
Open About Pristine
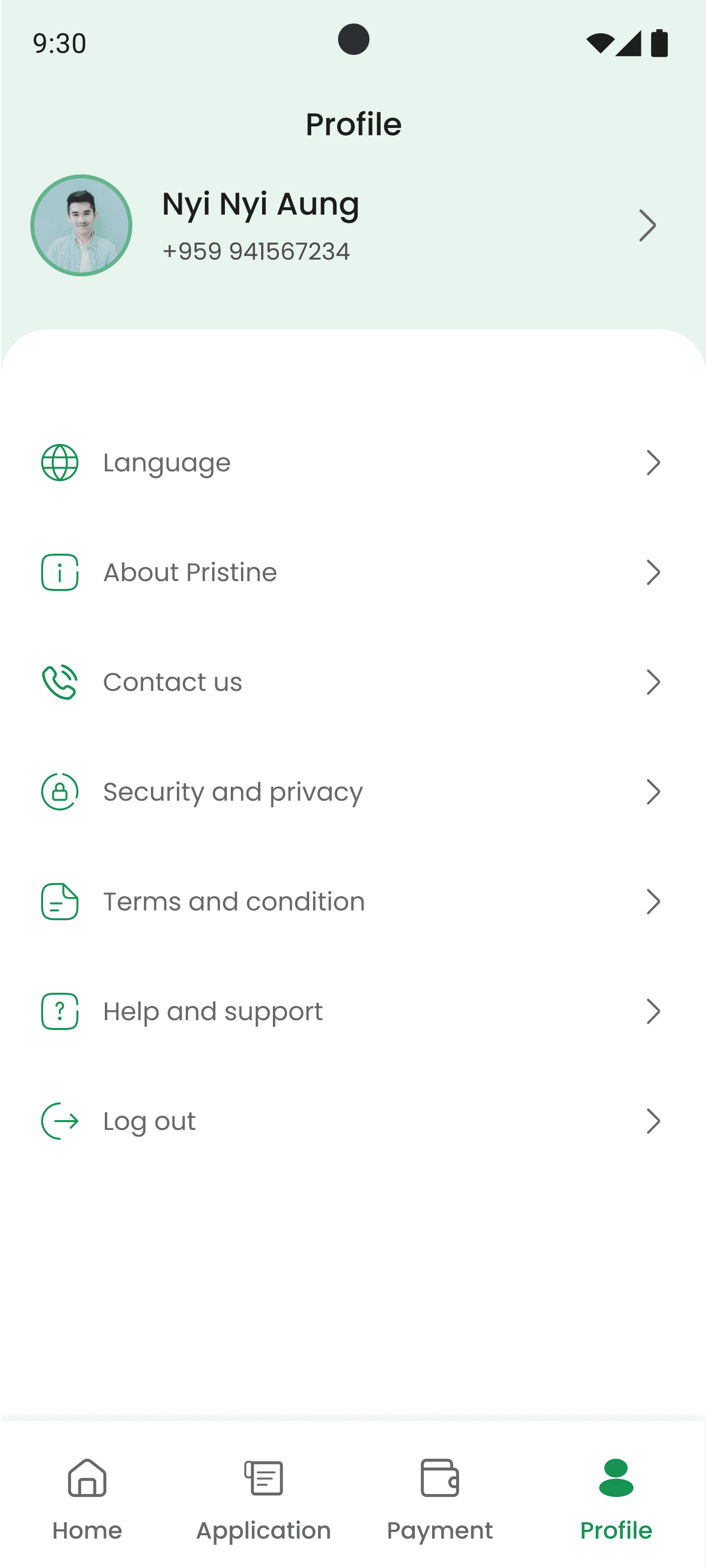[x=353, y=572]
